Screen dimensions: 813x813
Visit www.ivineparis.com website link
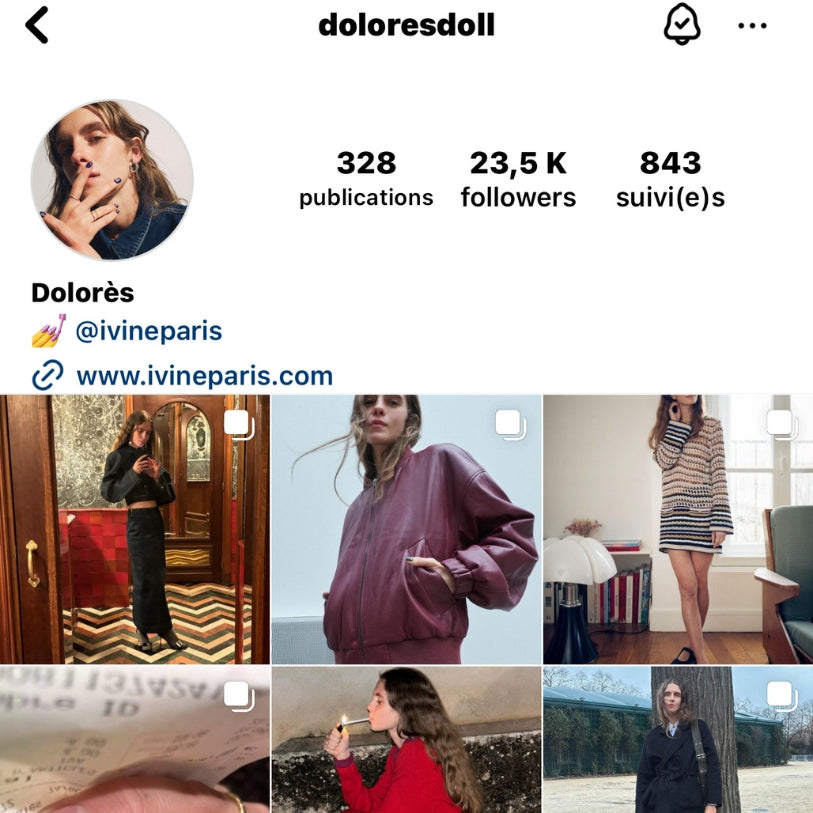[x=204, y=376]
